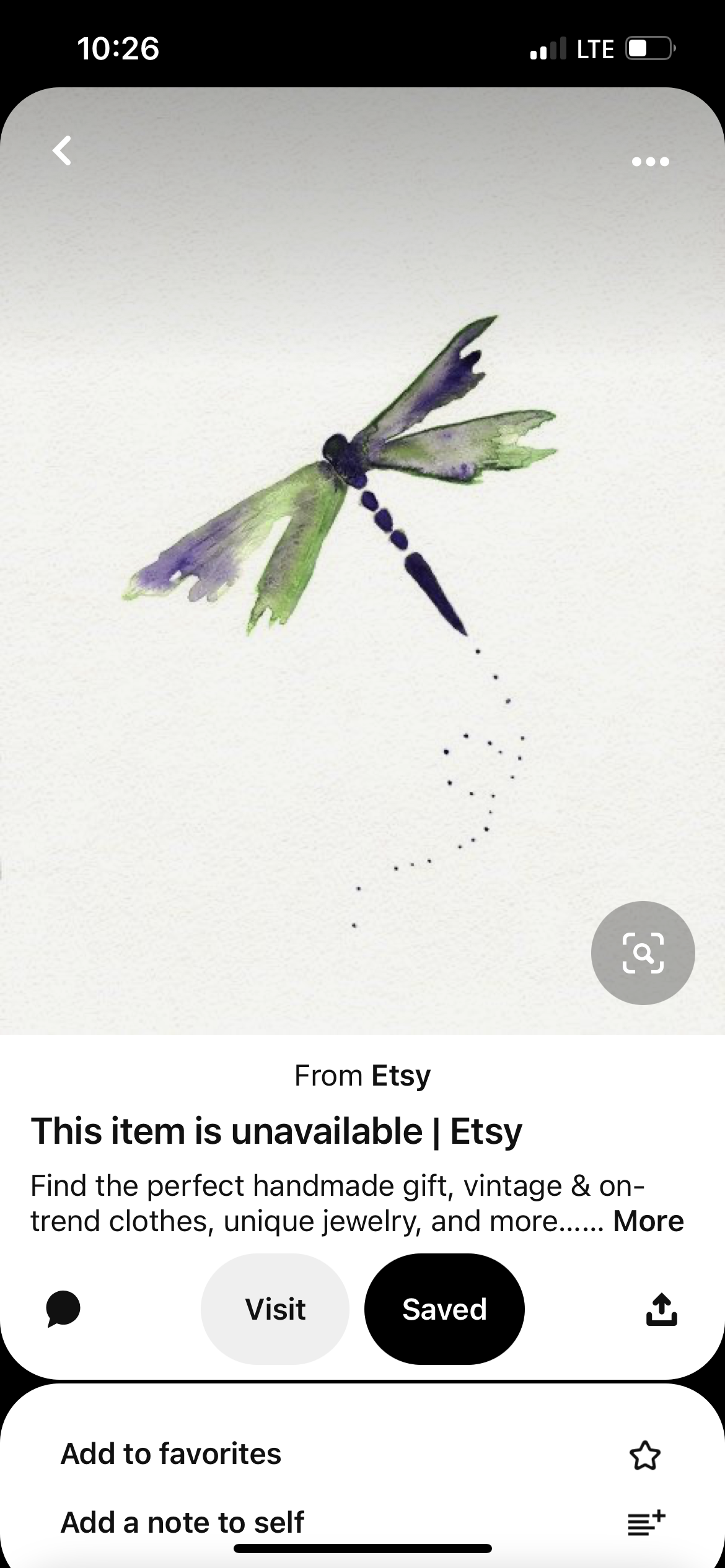Expand the description with More
This screenshot has height=1568, width=725.
tap(648, 1222)
